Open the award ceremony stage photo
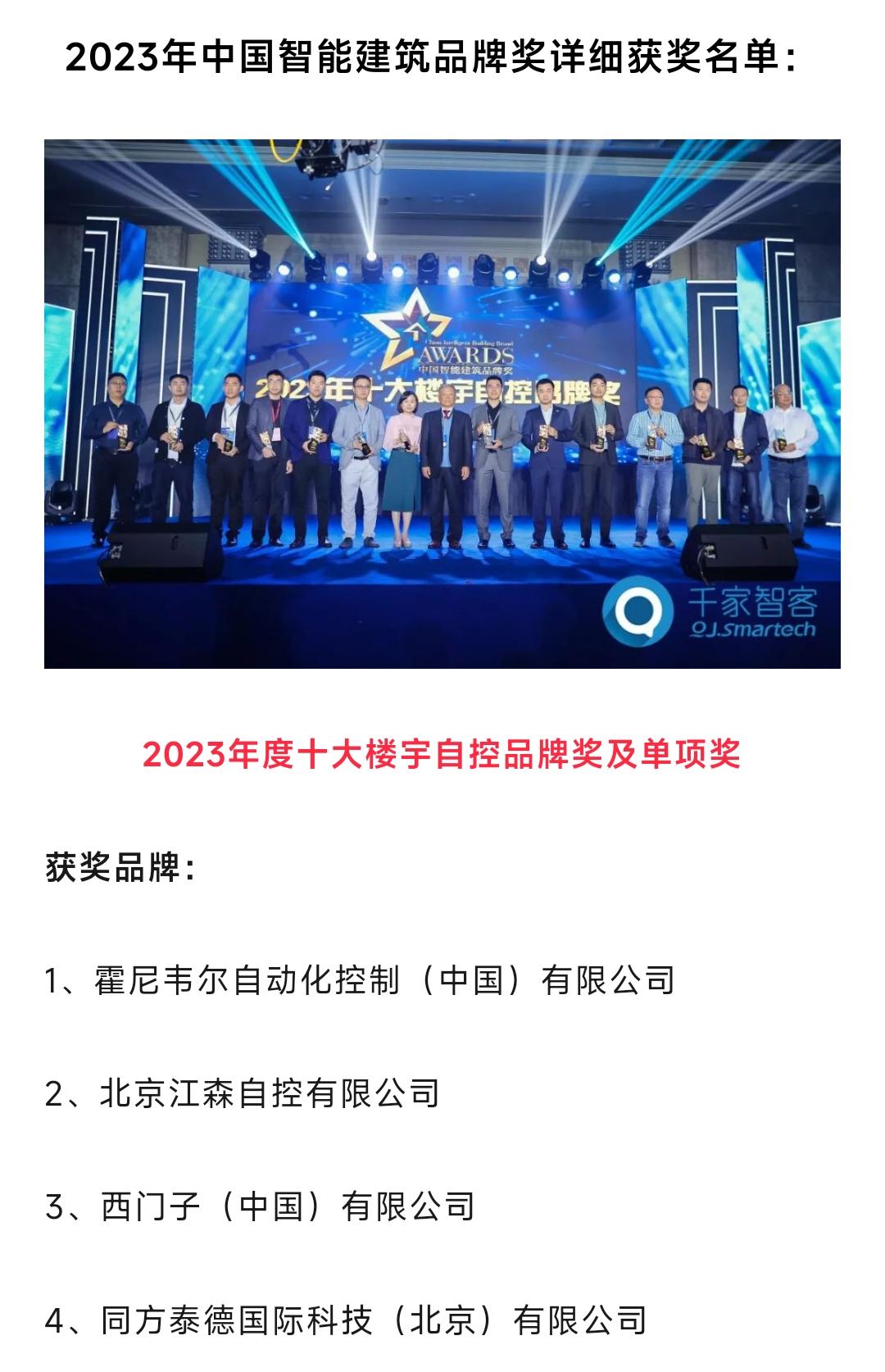 (442, 403)
